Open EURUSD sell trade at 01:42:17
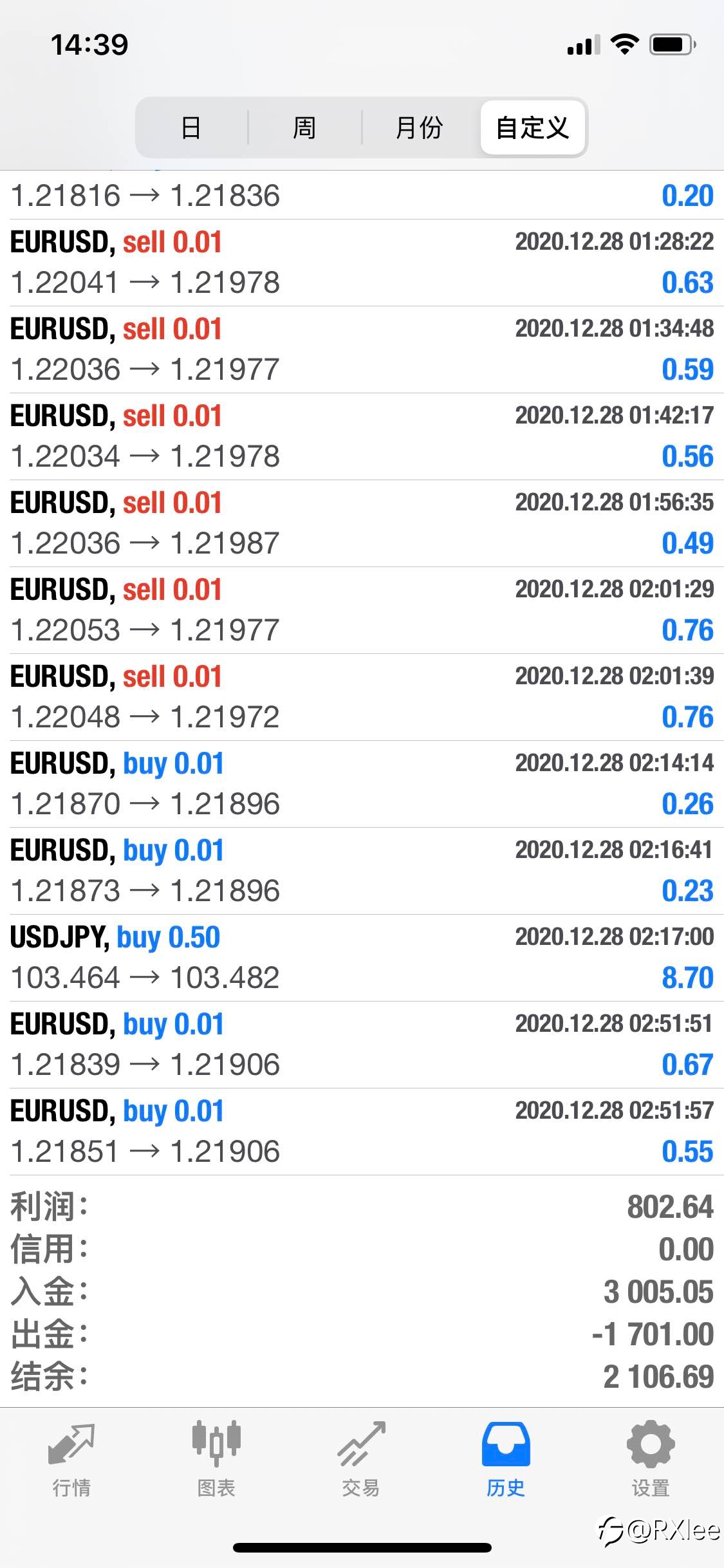 click(x=362, y=436)
